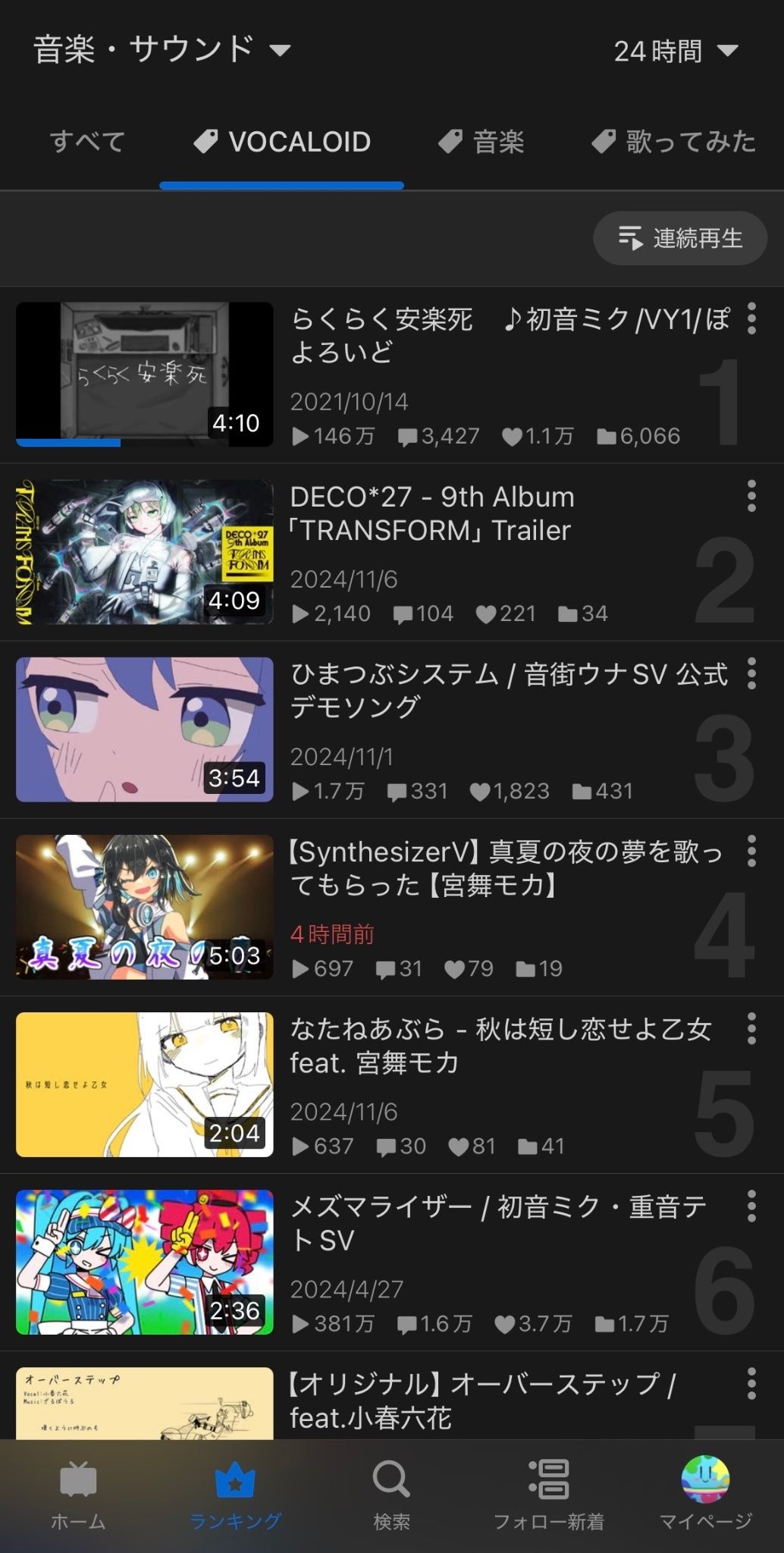Open the メズマライザー video

tap(144, 1261)
